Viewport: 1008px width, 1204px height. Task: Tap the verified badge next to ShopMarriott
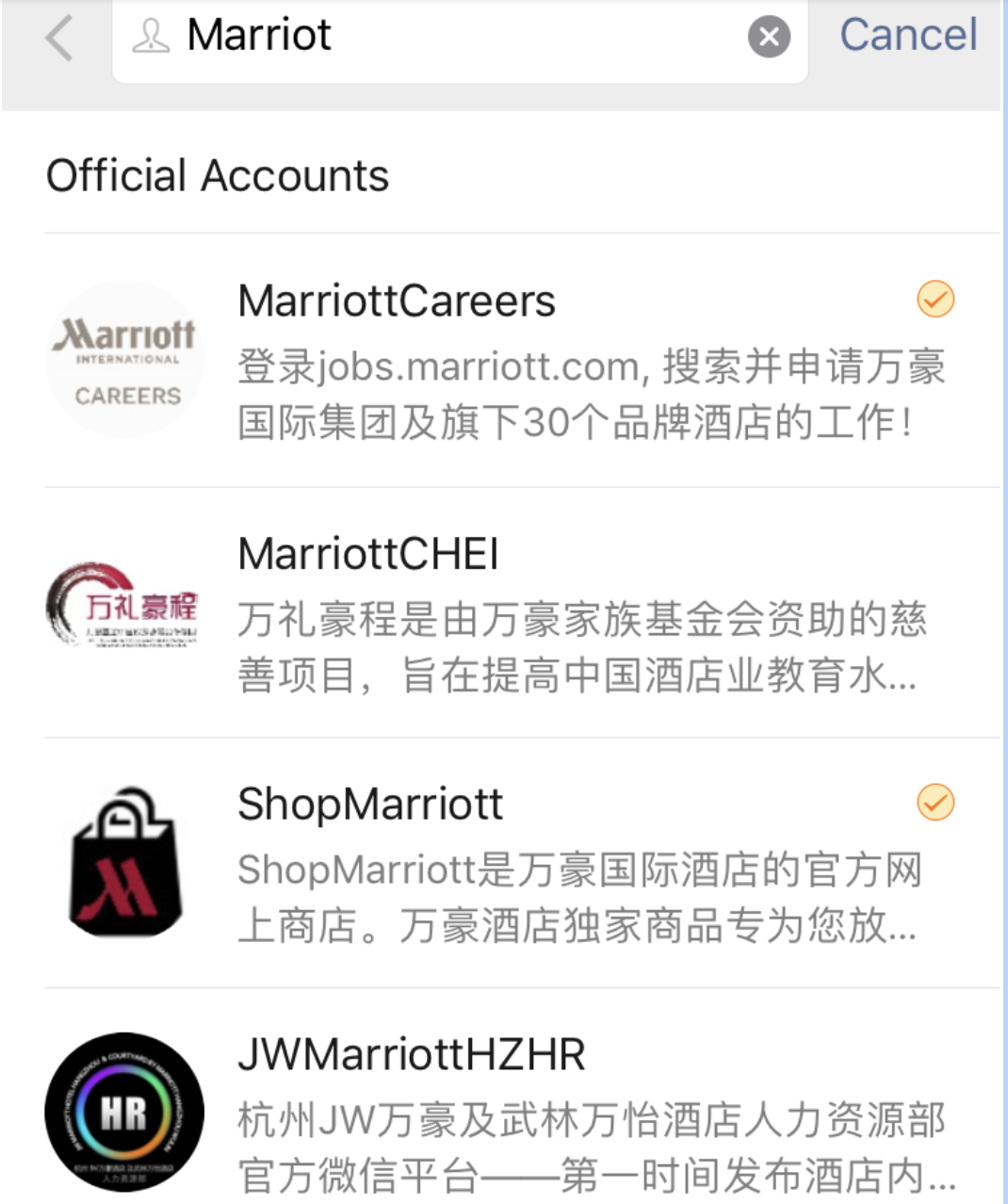point(934,802)
